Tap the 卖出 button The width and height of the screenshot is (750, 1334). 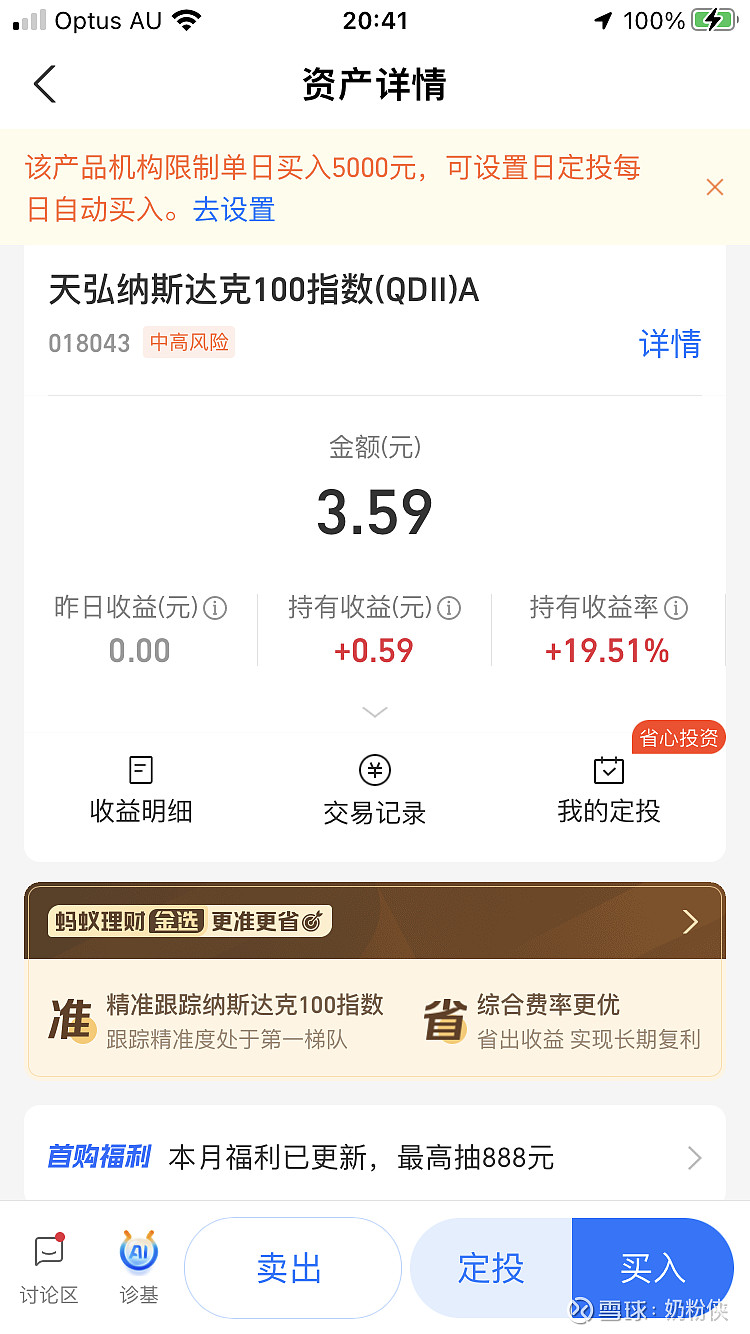pyautogui.click(x=292, y=1268)
